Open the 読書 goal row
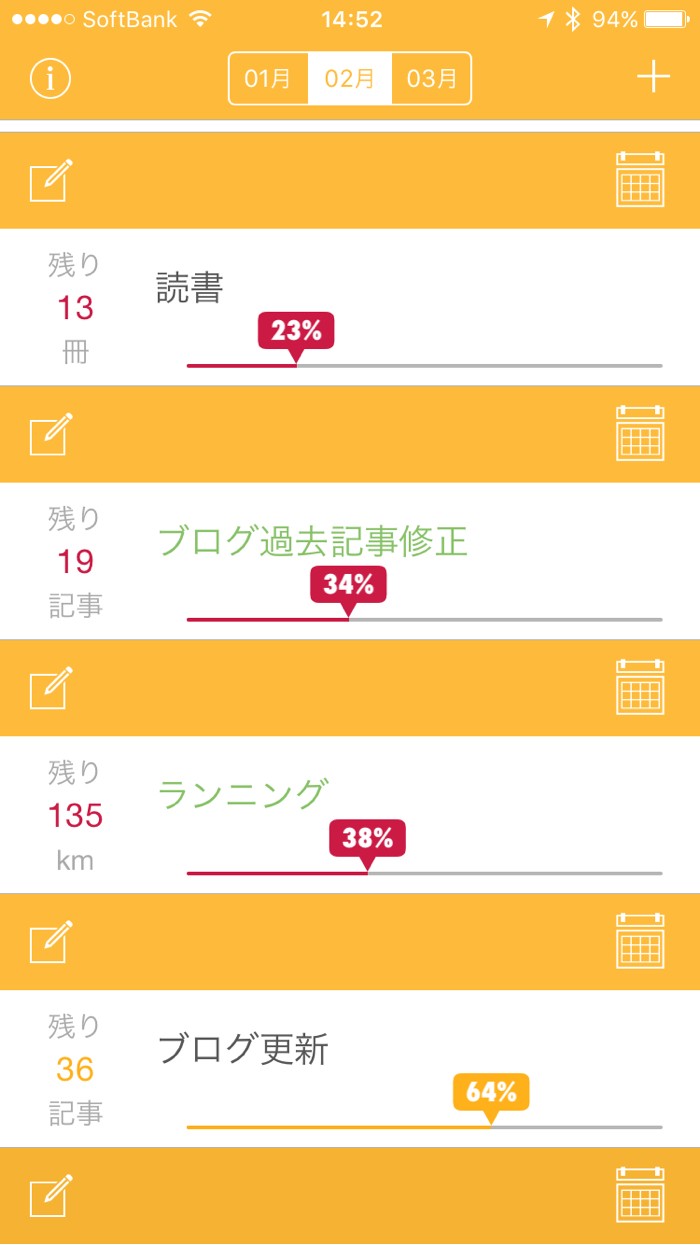 (x=350, y=308)
